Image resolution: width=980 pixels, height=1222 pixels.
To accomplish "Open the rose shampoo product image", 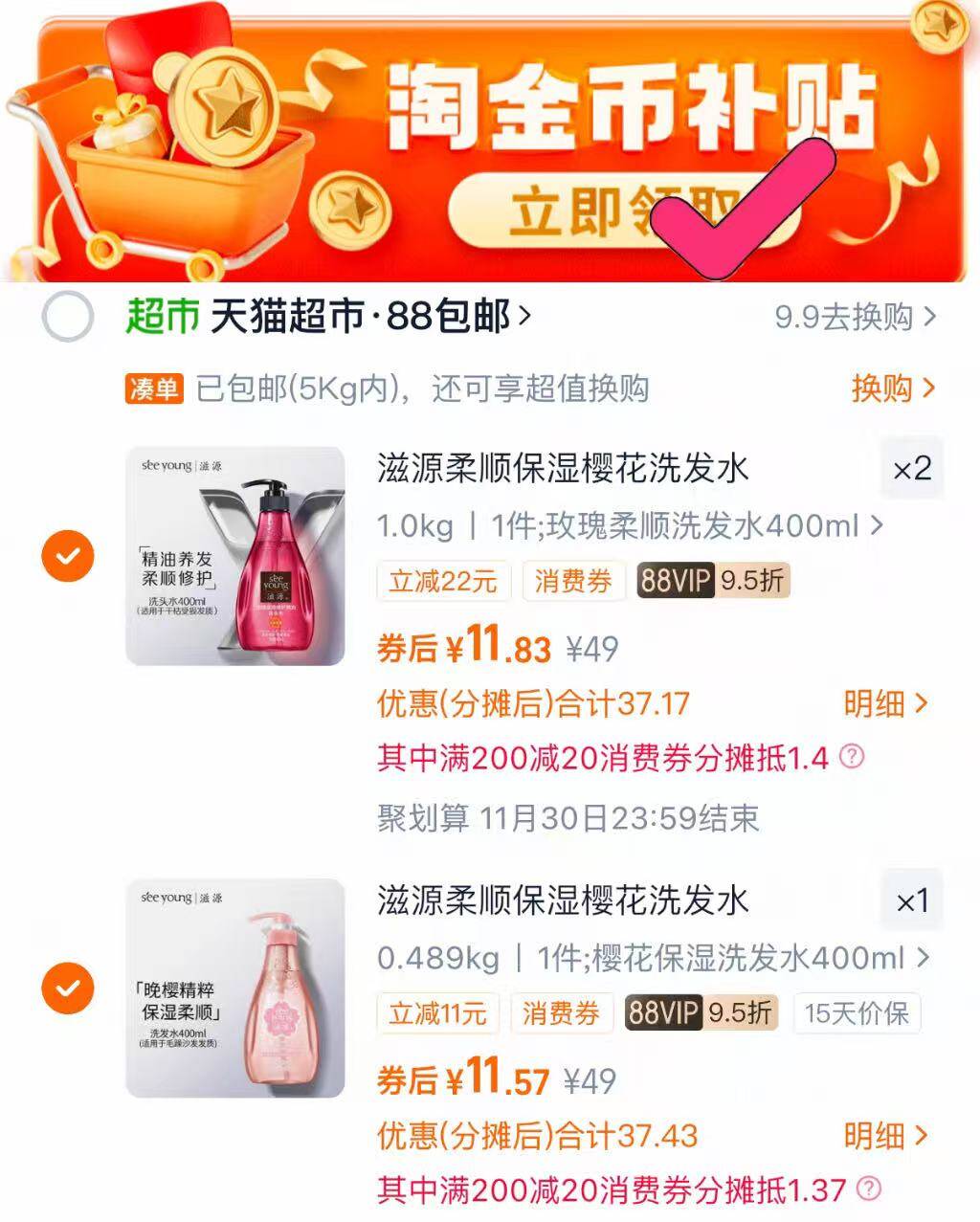I will 235,556.
